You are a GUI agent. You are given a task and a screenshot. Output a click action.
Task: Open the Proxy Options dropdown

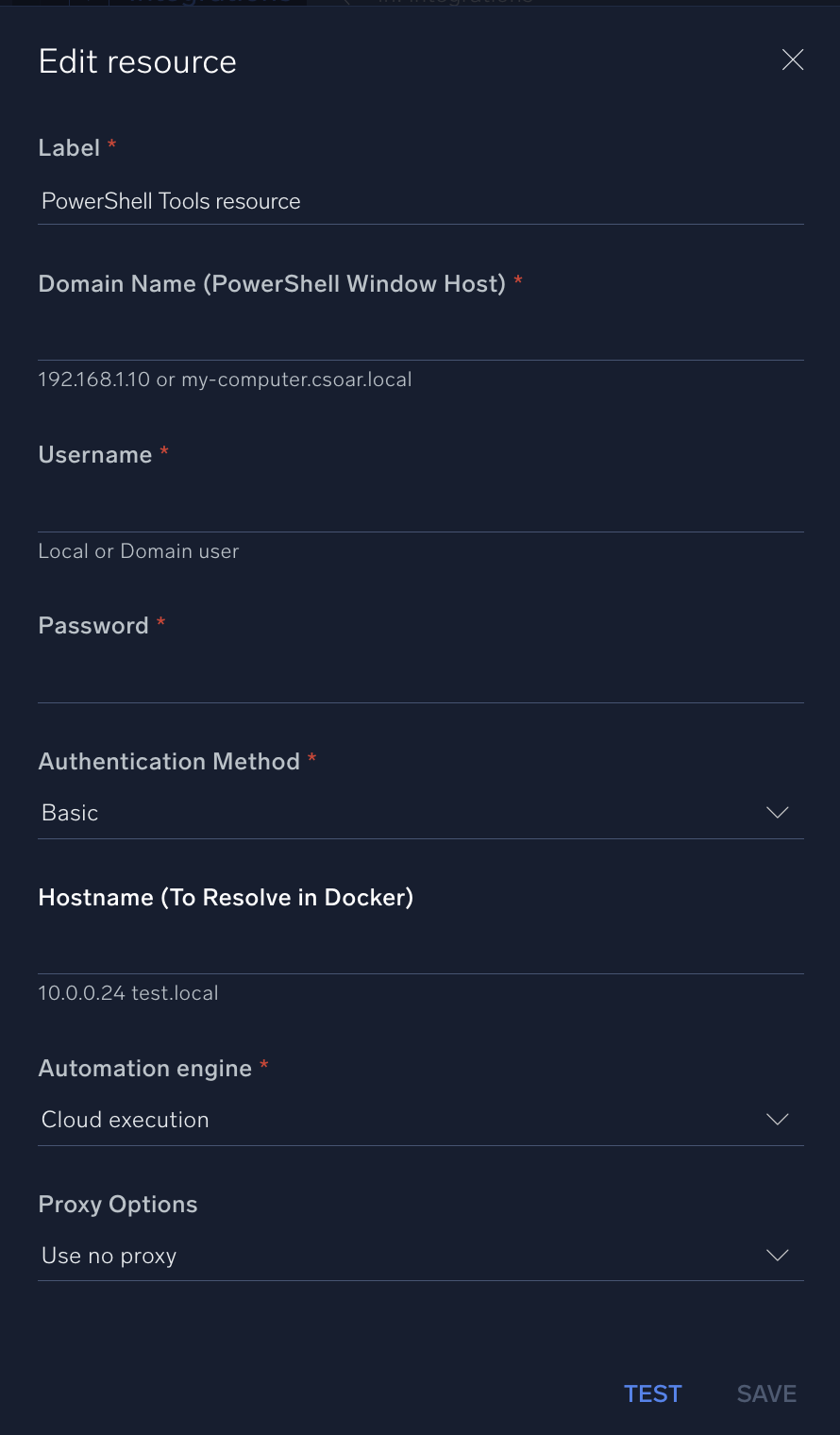[420, 1256]
